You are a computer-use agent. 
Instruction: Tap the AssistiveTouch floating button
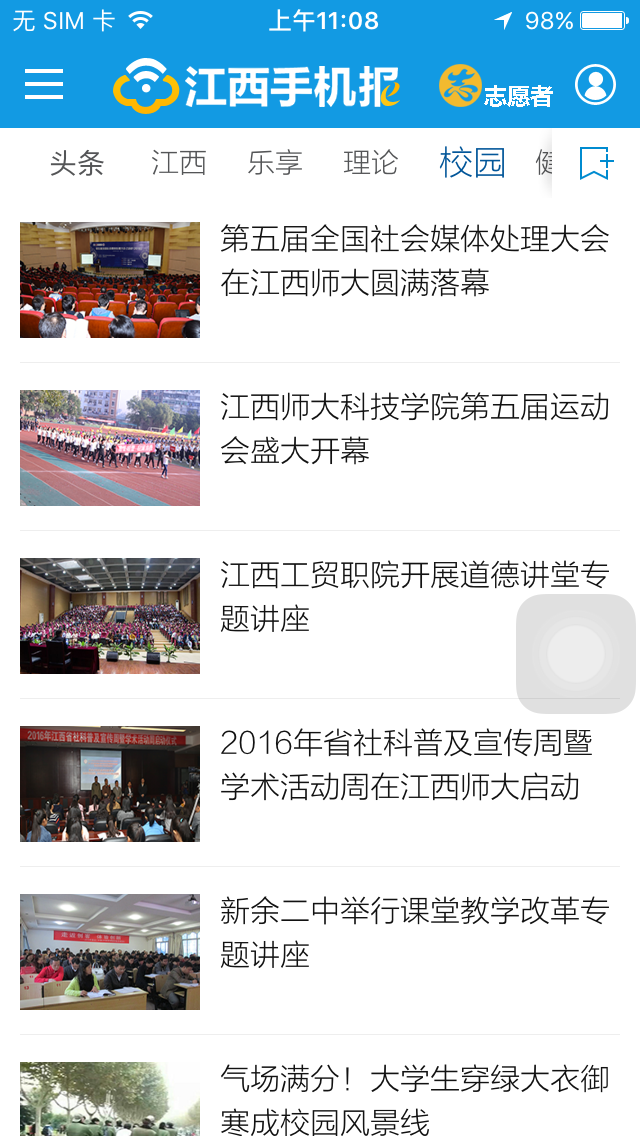[576, 654]
